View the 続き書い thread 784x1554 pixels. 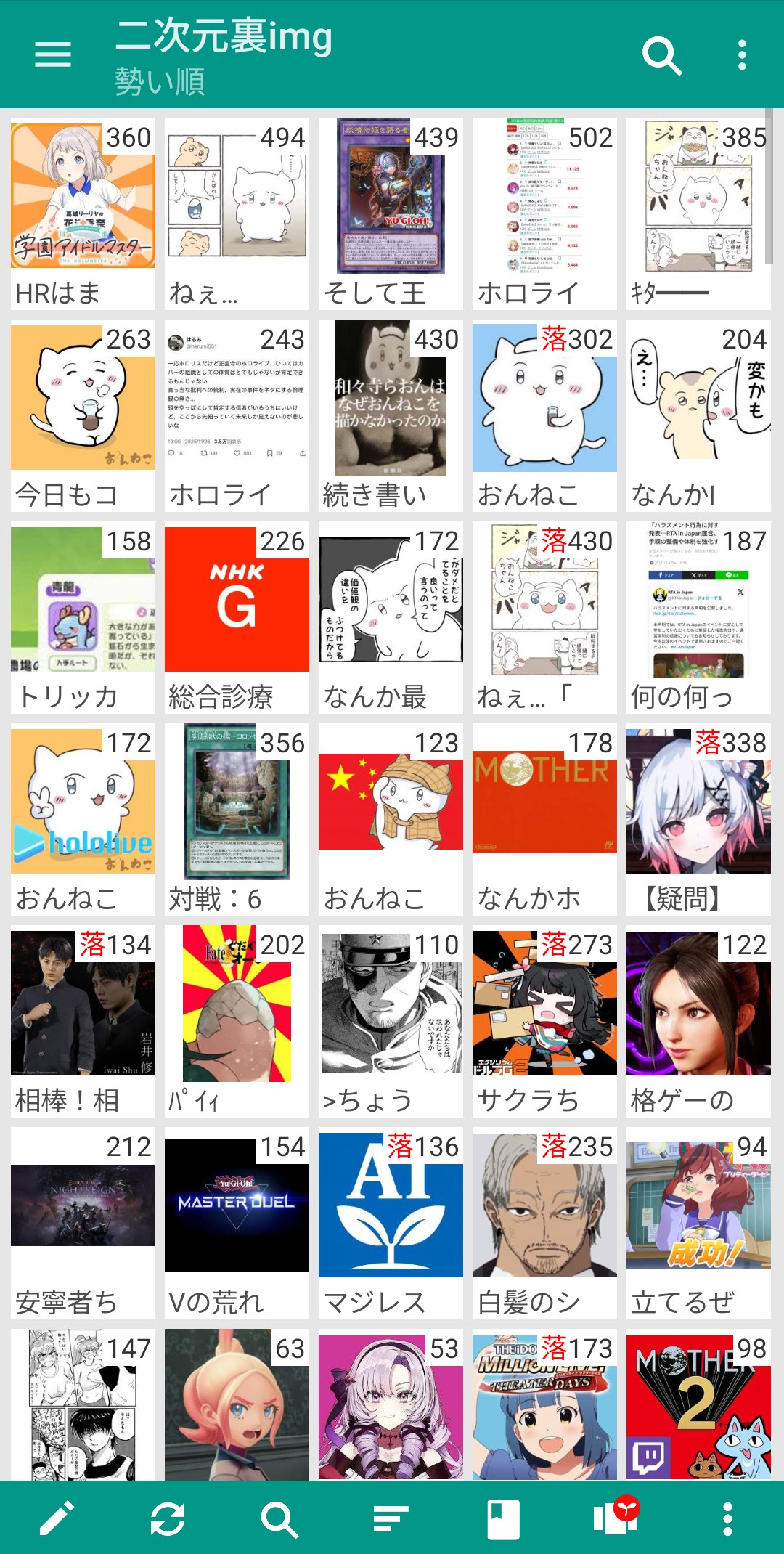pyautogui.click(x=391, y=415)
